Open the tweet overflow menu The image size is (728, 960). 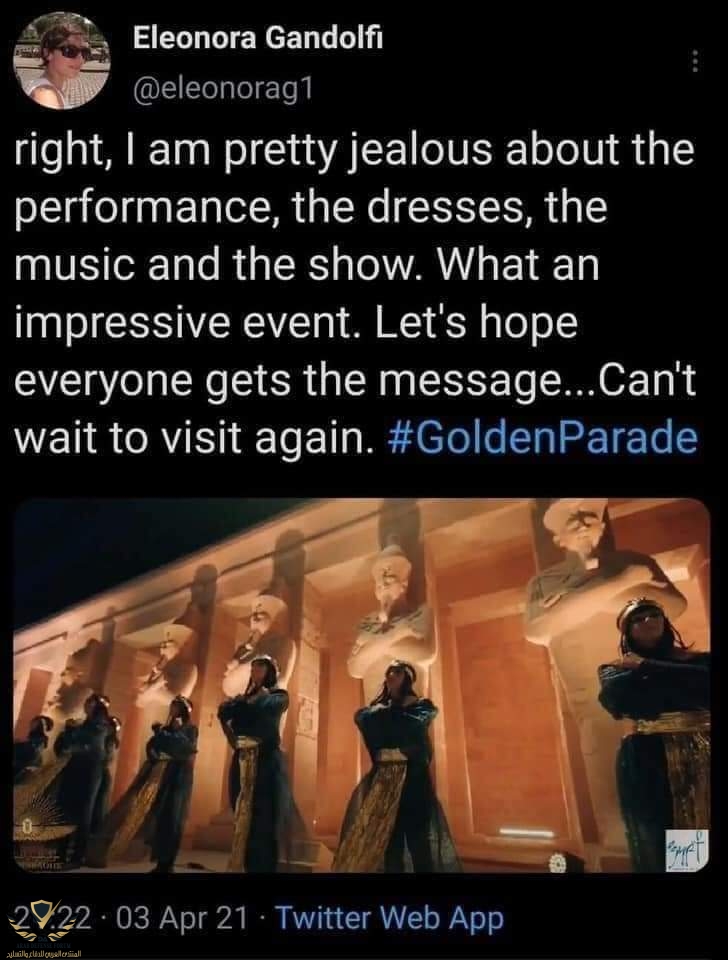695,62
